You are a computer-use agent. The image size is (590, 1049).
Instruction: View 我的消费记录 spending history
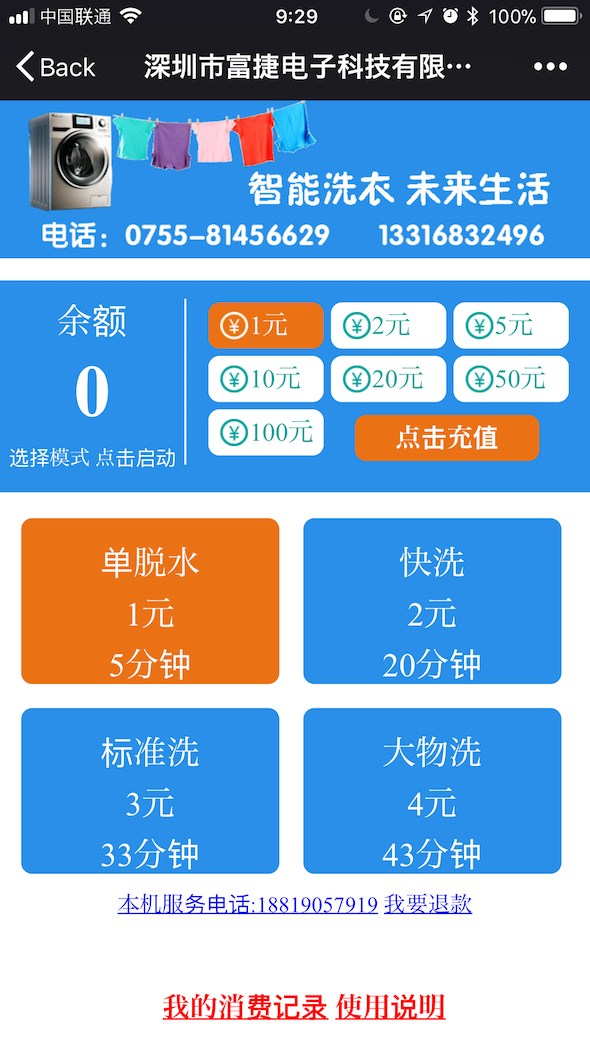tap(245, 1007)
